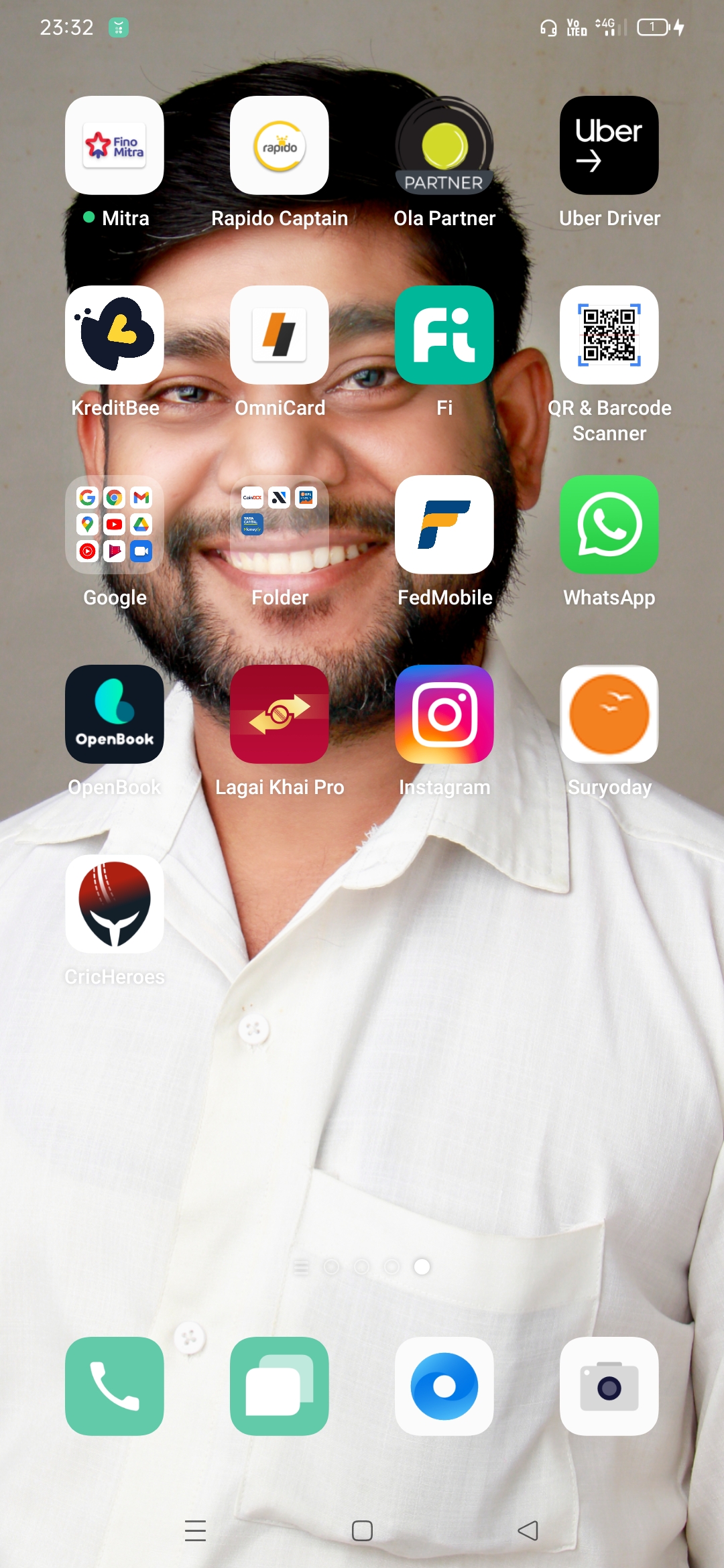Viewport: 724px width, 1568px height.
Task: Open the Fino Mitra app
Action: [114, 145]
